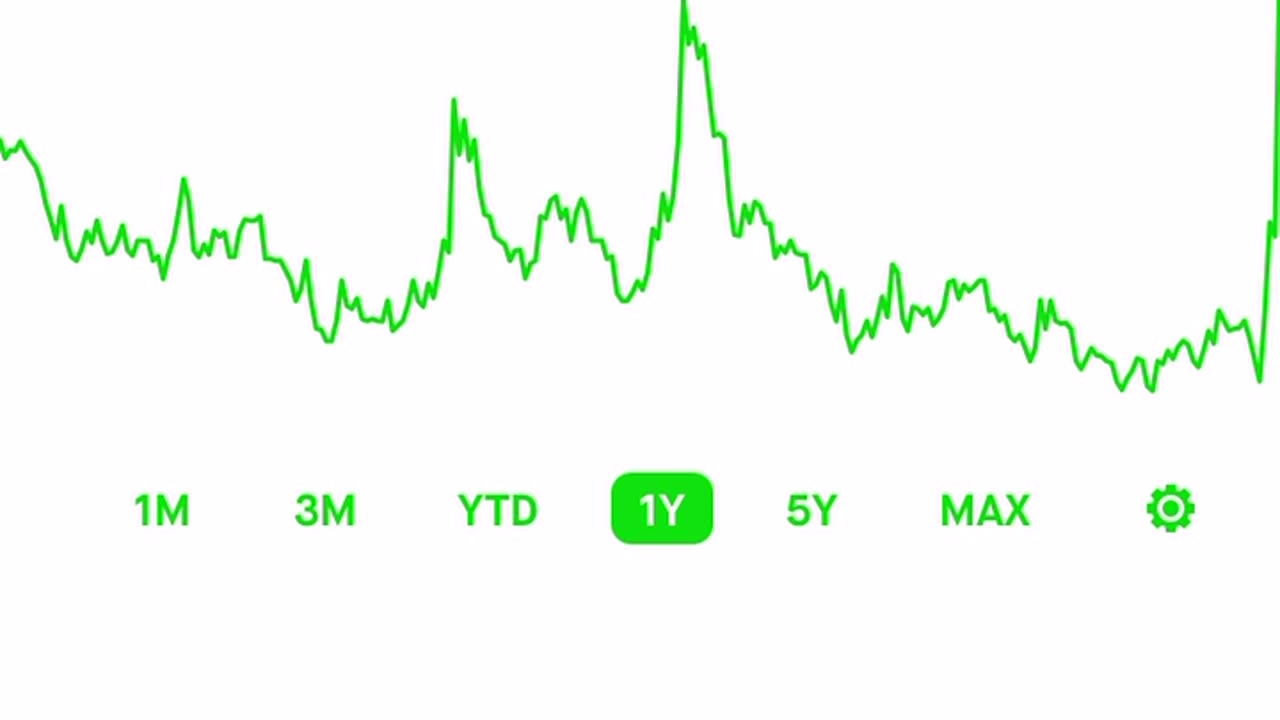Switch chart range to 1M
Viewport: 1280px width, 720px height.
pos(162,510)
